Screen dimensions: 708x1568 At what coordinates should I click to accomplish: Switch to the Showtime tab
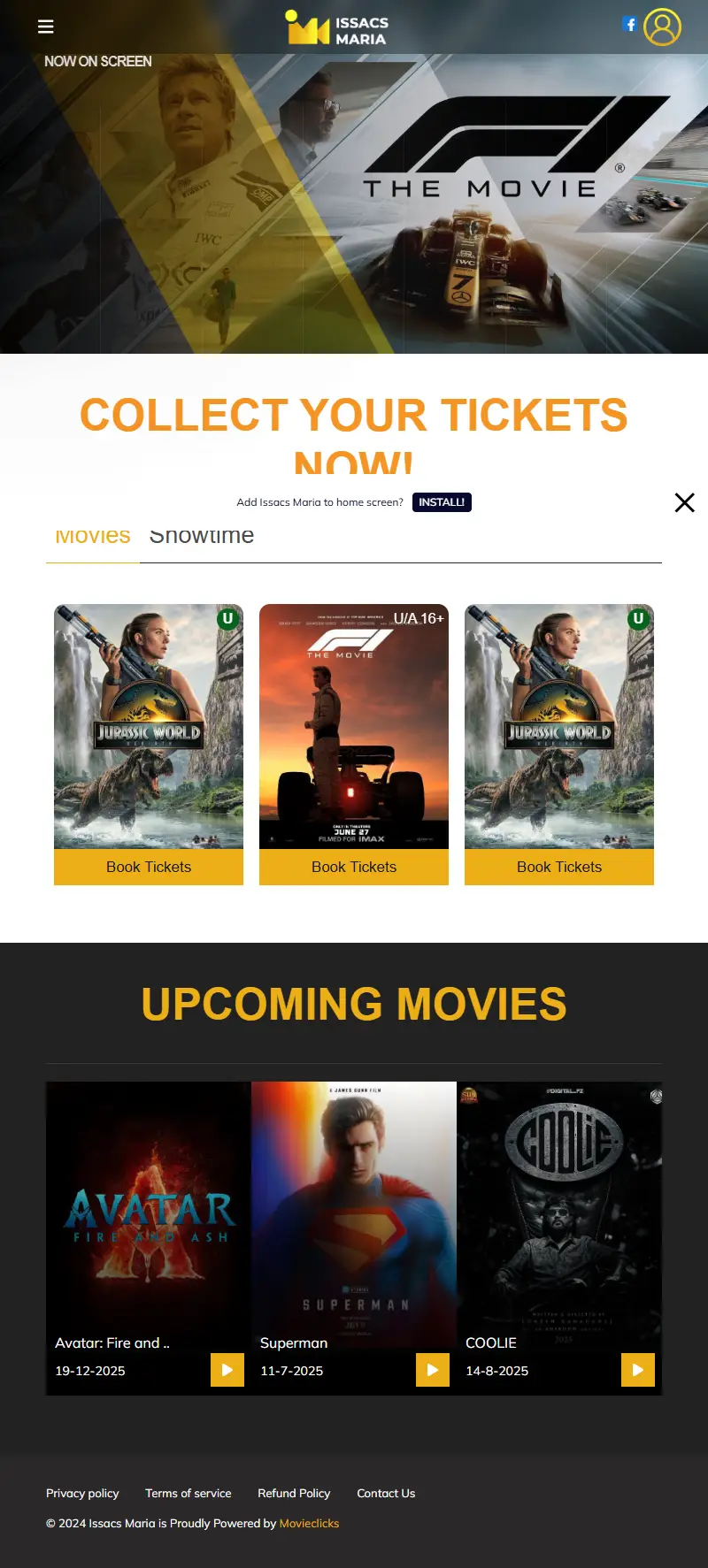coord(202,537)
